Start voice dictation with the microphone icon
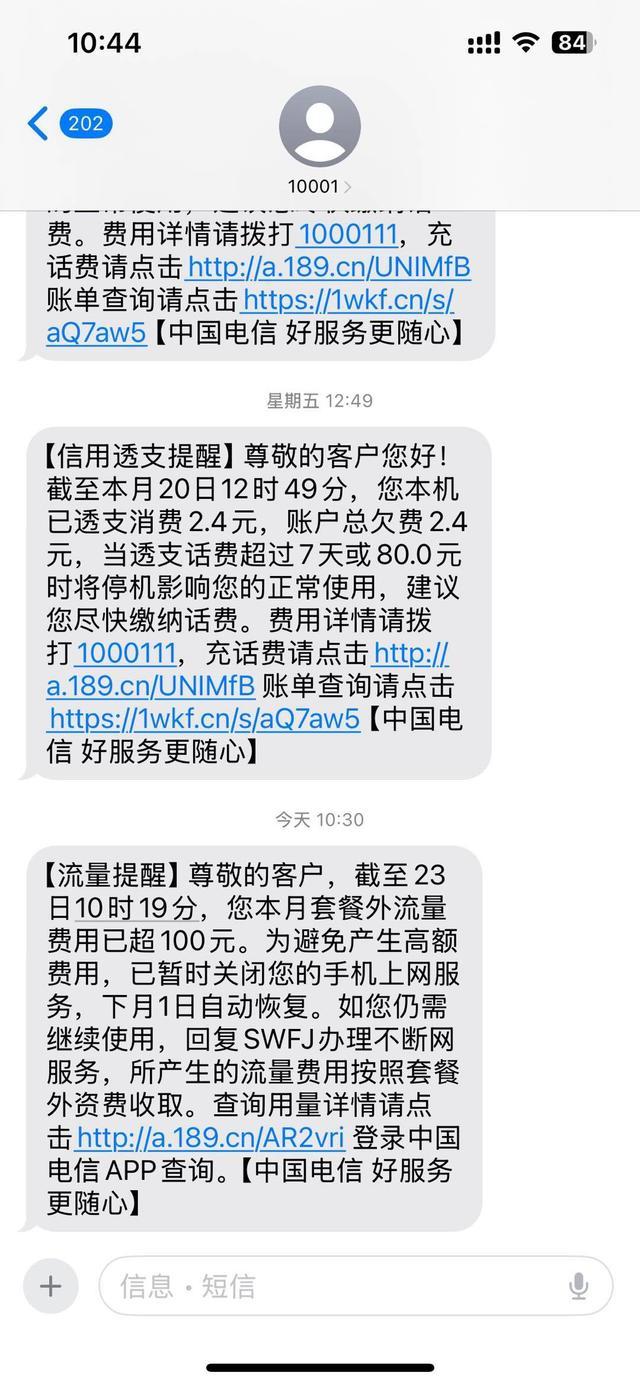Viewport: 640px width, 1385px height. click(578, 1285)
